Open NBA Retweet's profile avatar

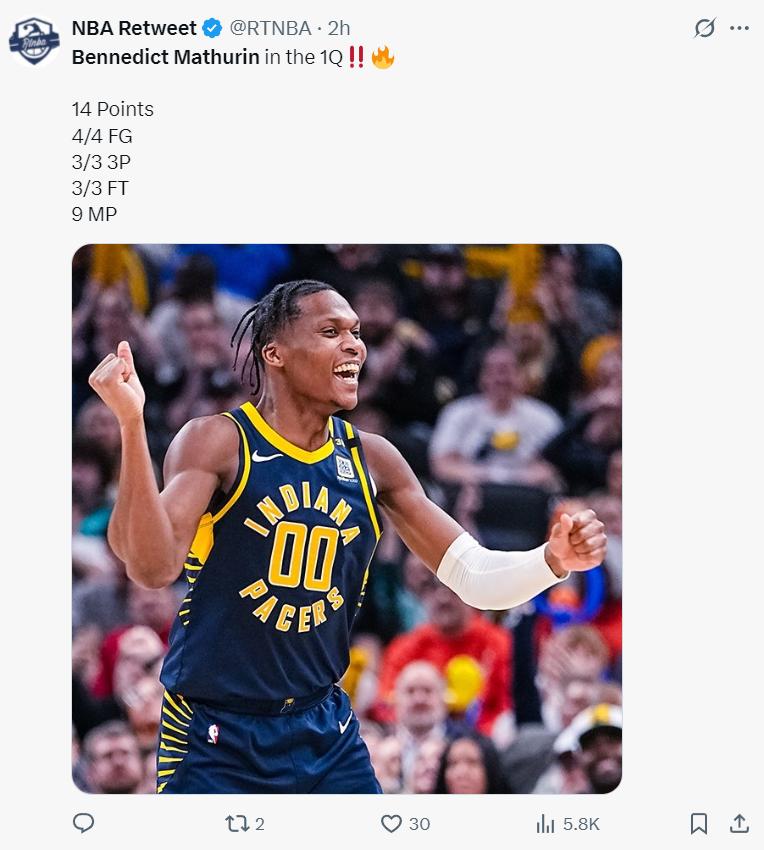[34, 41]
